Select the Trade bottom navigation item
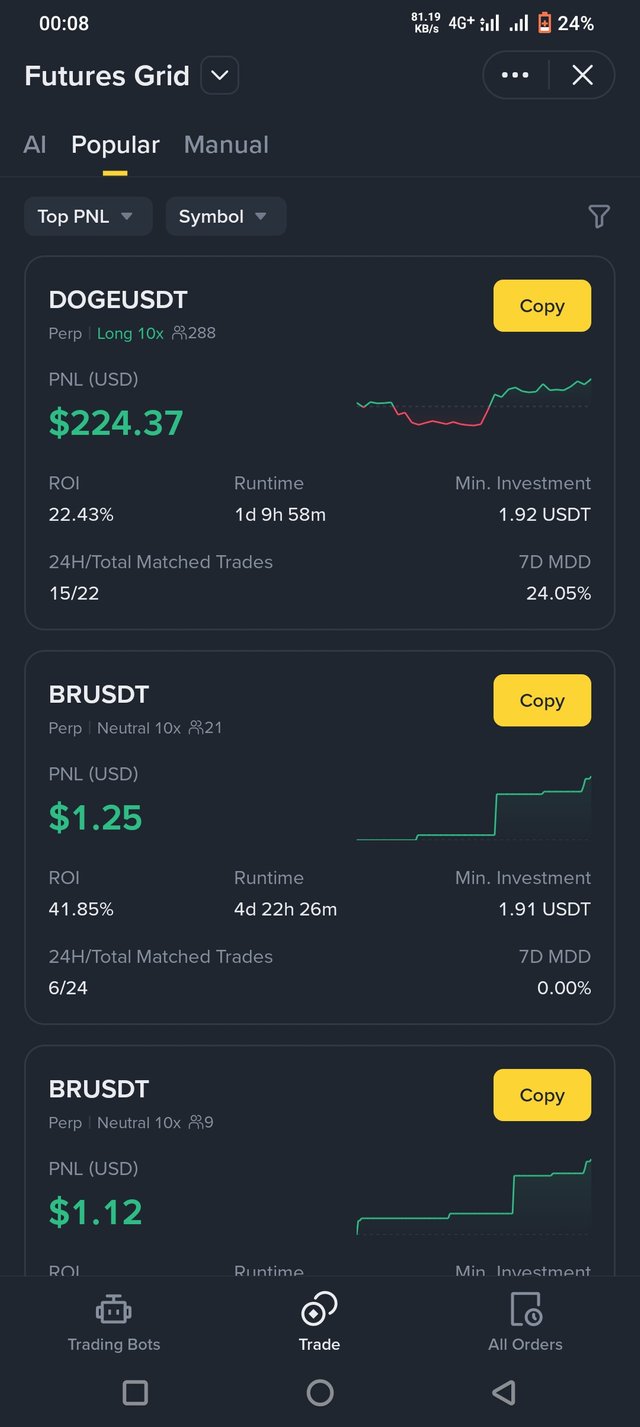 pyautogui.click(x=319, y=1322)
